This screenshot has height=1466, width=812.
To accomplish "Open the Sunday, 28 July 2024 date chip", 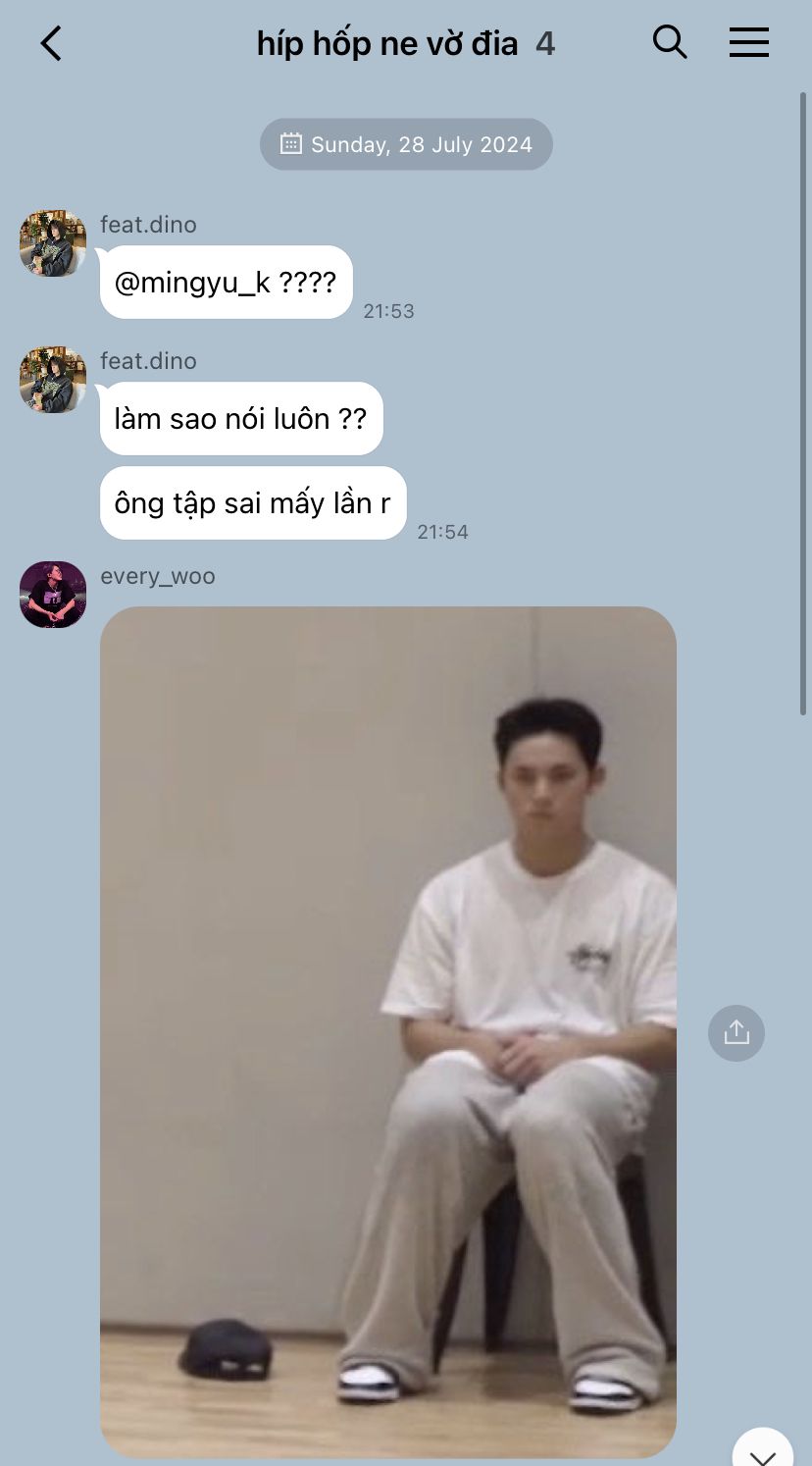I will (406, 144).
